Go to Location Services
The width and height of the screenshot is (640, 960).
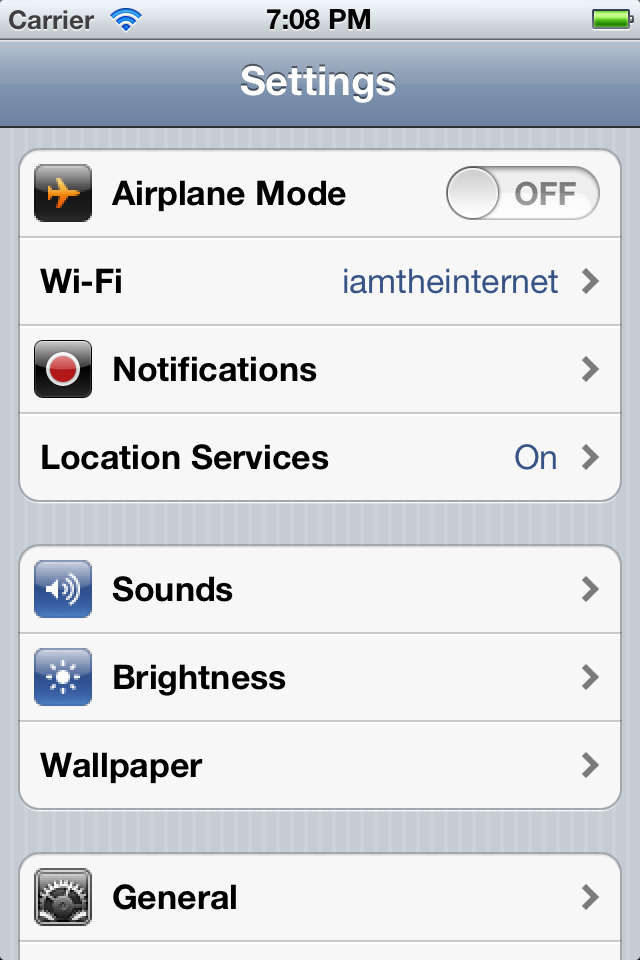pyautogui.click(x=320, y=458)
